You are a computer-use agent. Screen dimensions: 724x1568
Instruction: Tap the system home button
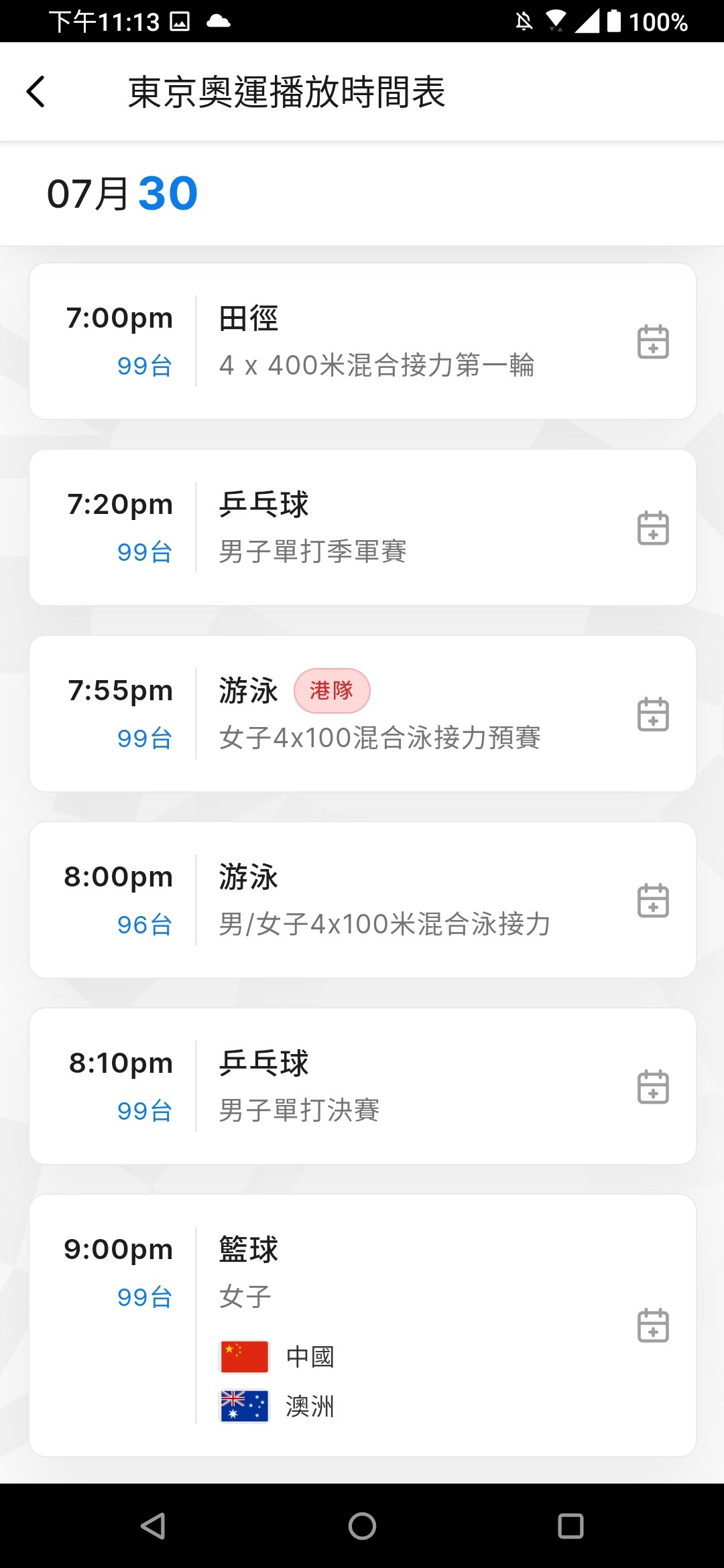pos(362,1526)
